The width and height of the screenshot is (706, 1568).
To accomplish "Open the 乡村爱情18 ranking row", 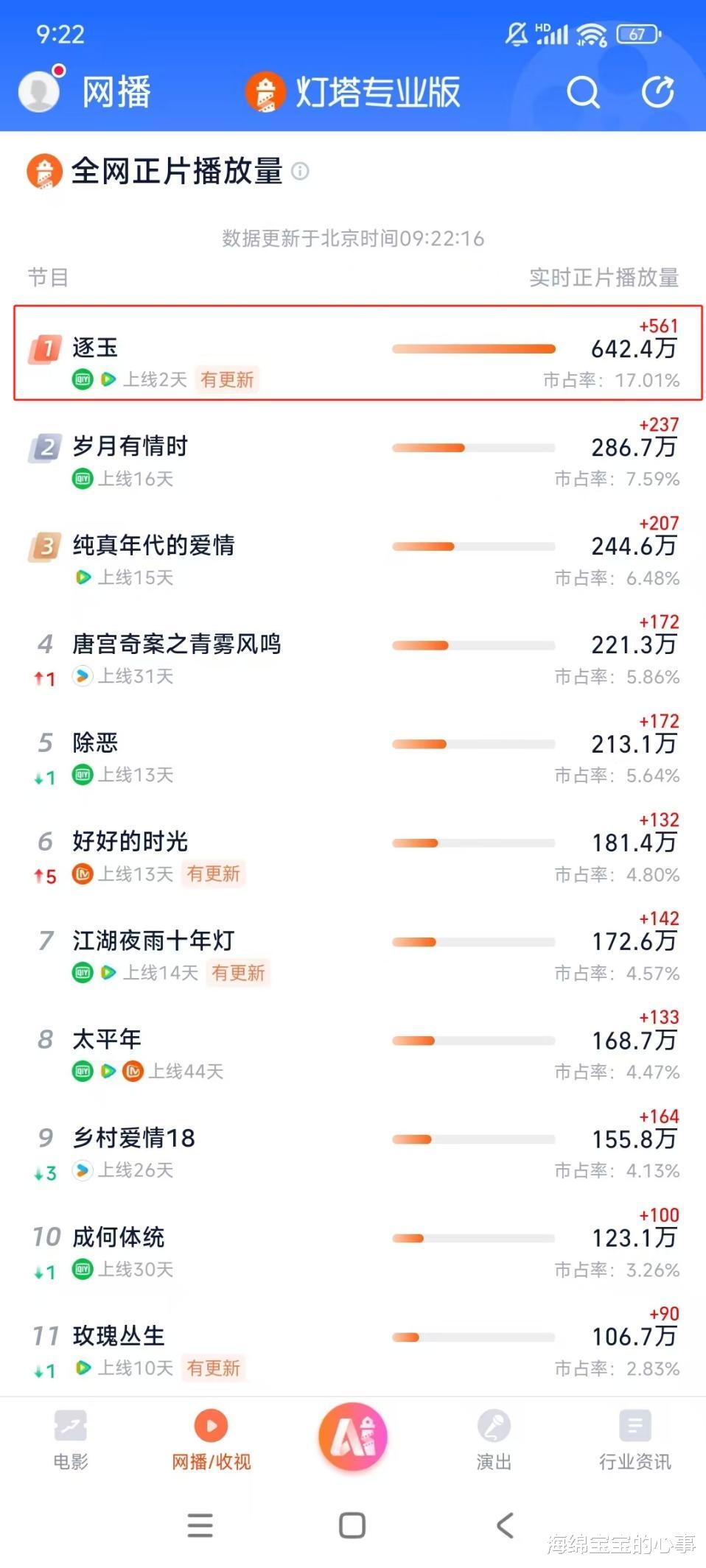I will tap(354, 1144).
